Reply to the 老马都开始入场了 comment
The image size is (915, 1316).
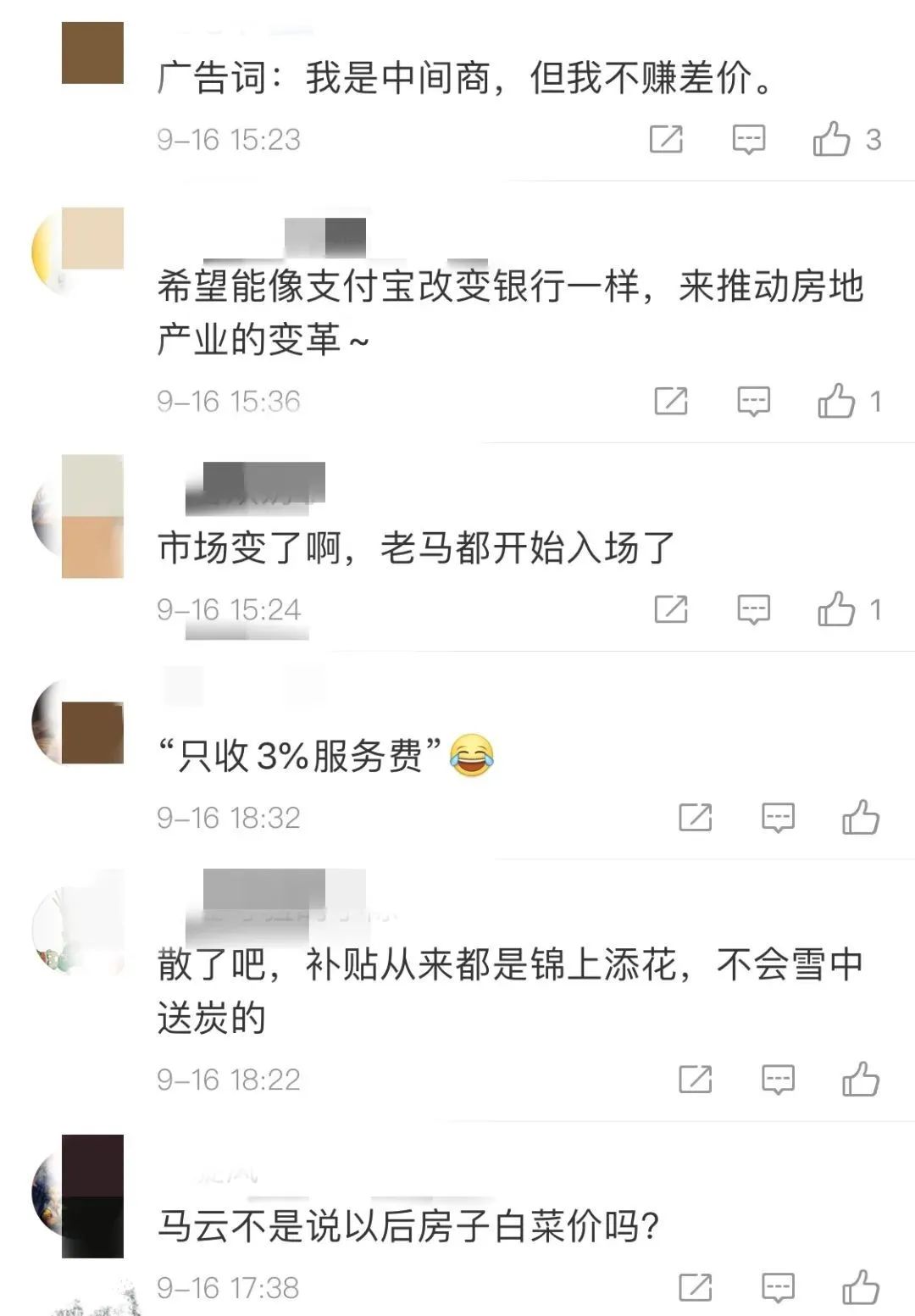(753, 609)
